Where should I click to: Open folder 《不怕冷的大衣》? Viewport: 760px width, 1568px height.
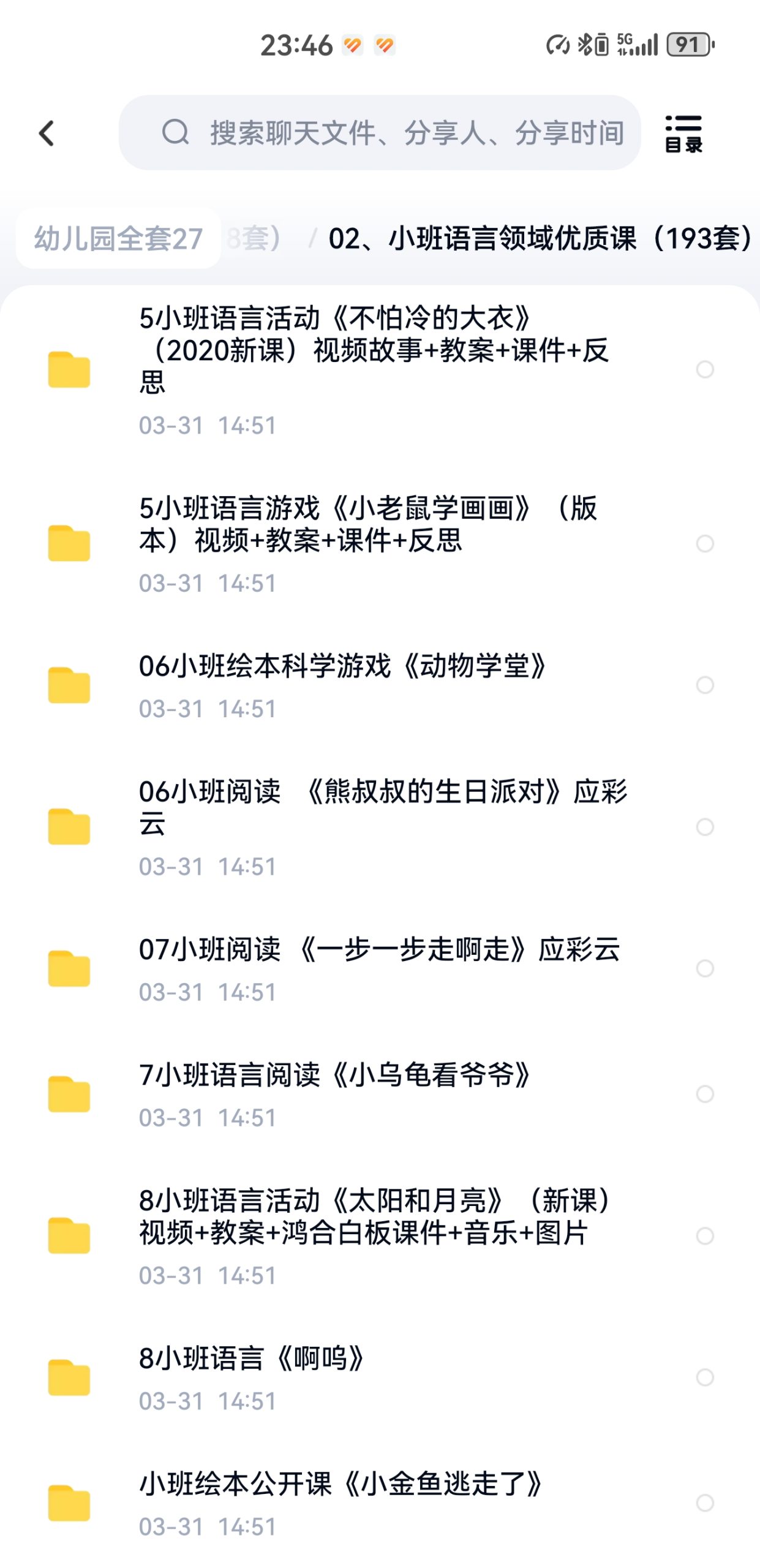click(380, 370)
